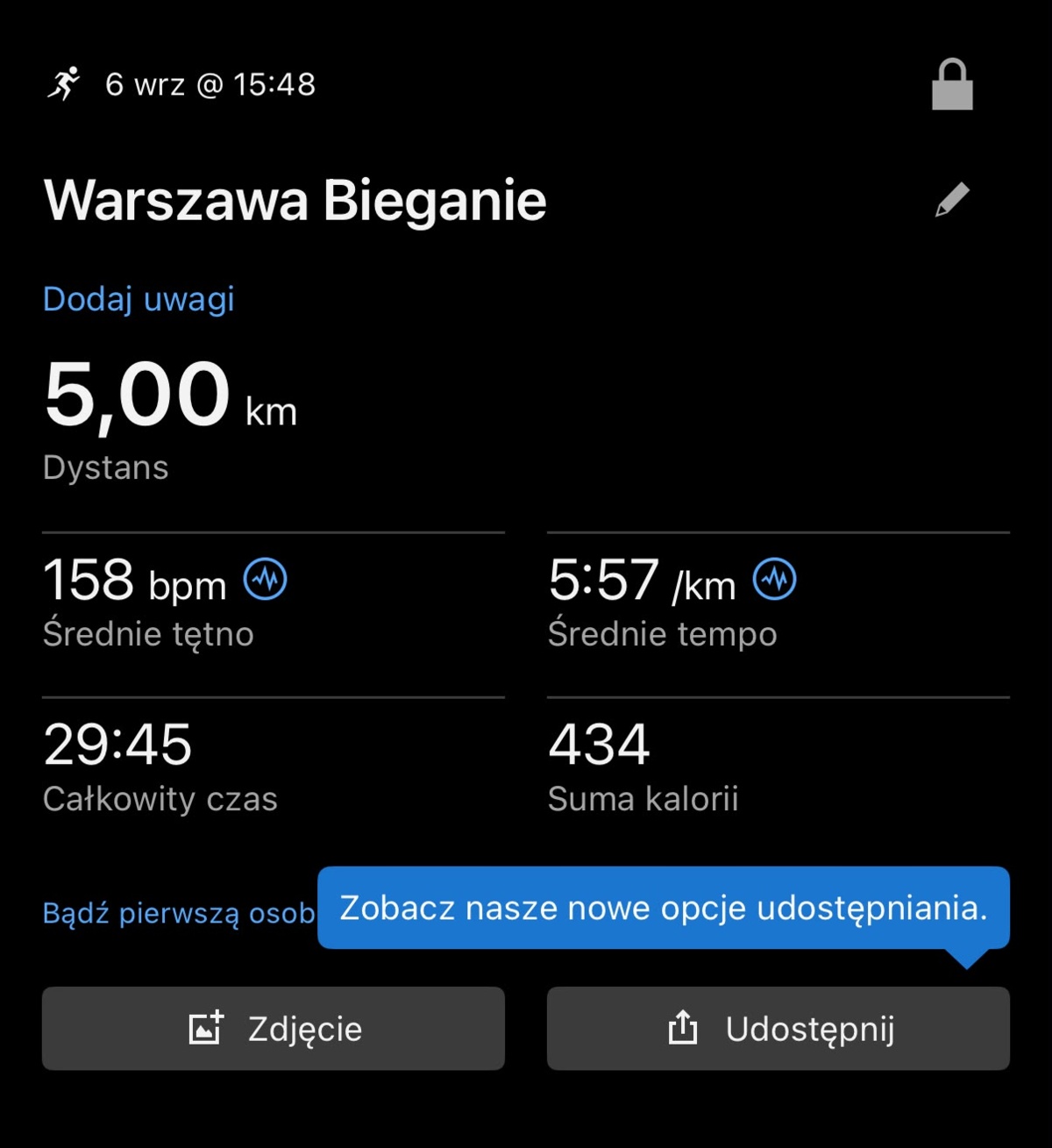Tap the Dodaj uwagi link
The width and height of the screenshot is (1052, 1148).
139,299
